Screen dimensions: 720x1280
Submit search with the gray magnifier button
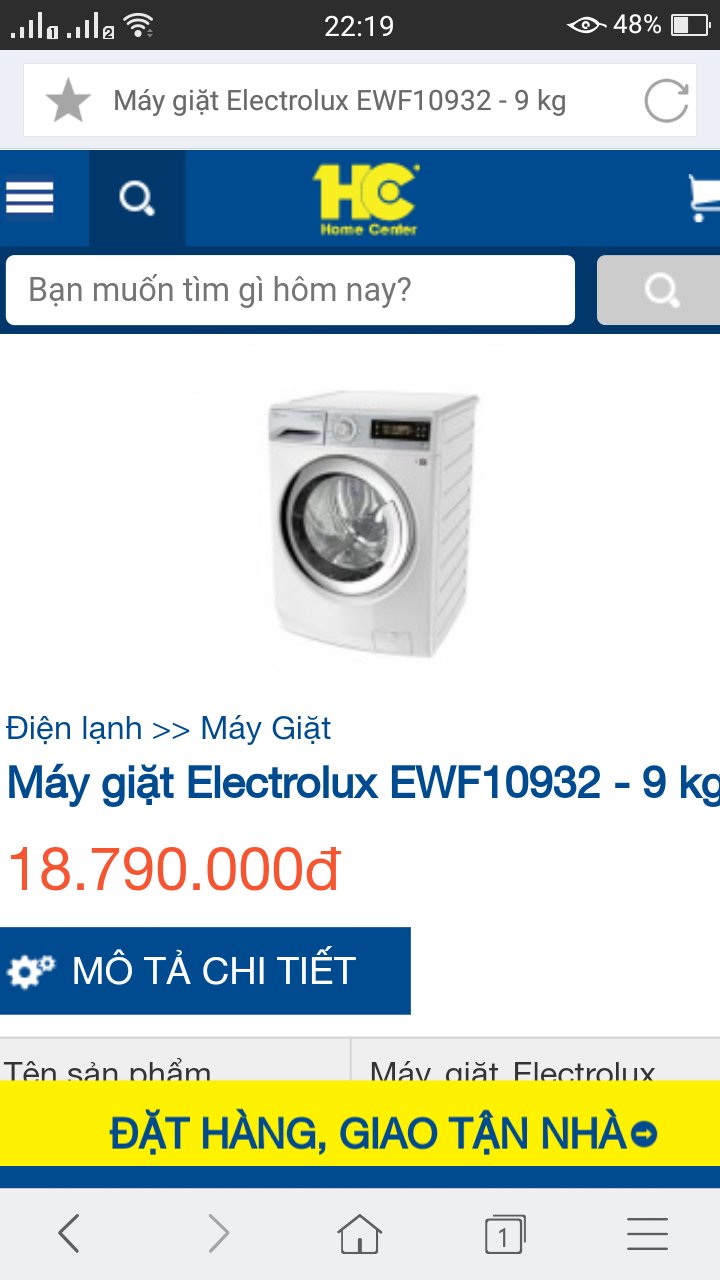660,290
